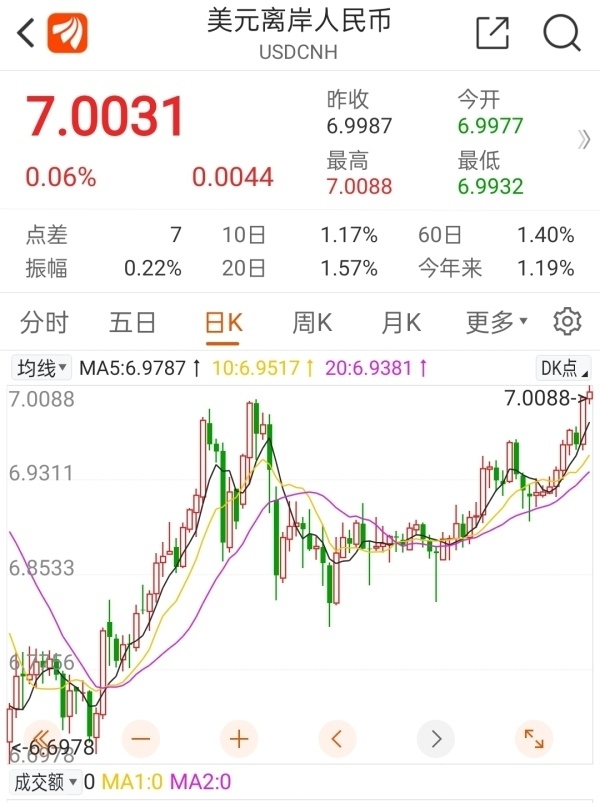Viewport: 600px width, 803px height.
Task: Switch to the 五日 chart tab
Action: click(x=133, y=322)
